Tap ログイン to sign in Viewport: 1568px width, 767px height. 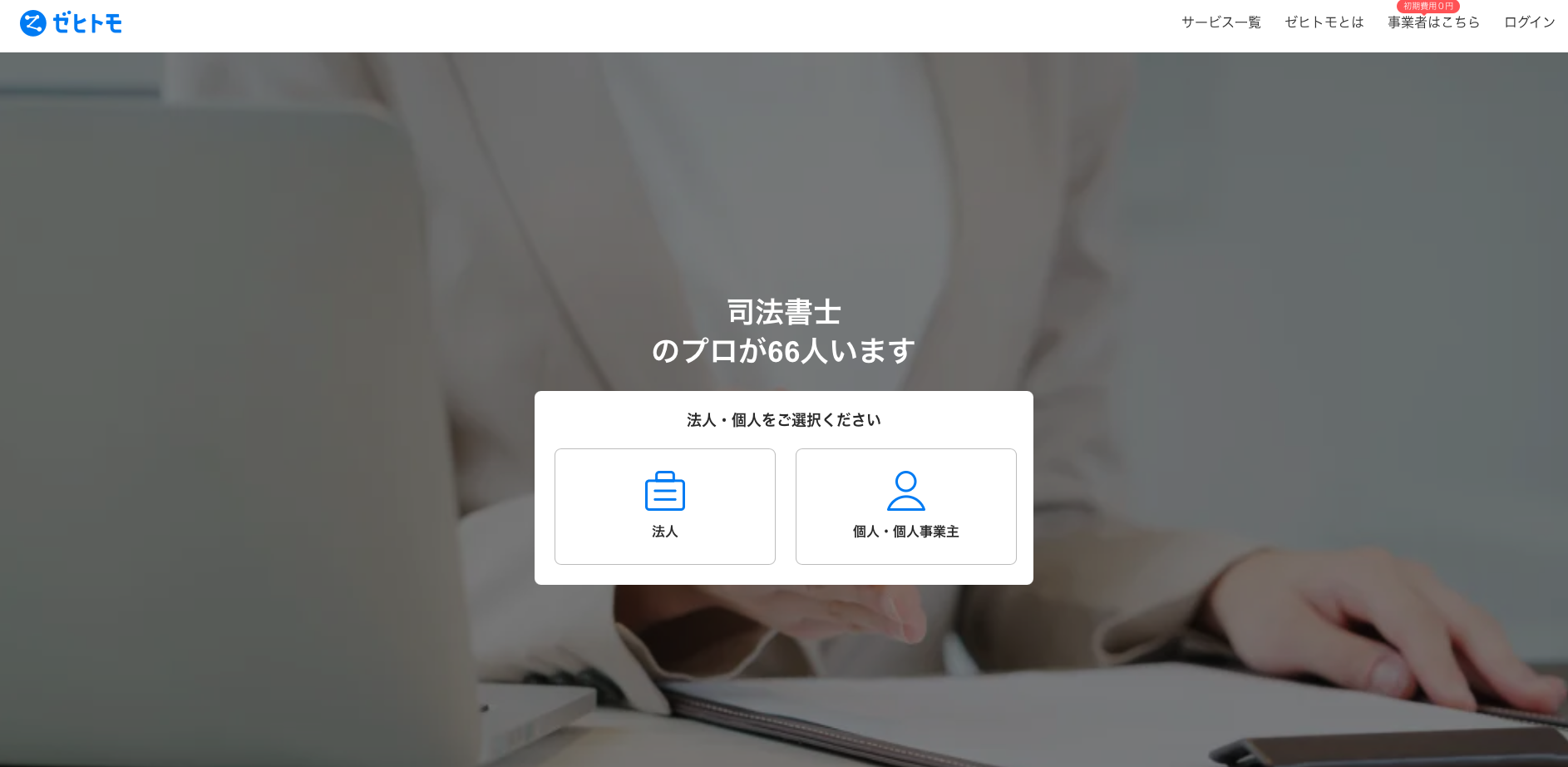(x=1529, y=22)
